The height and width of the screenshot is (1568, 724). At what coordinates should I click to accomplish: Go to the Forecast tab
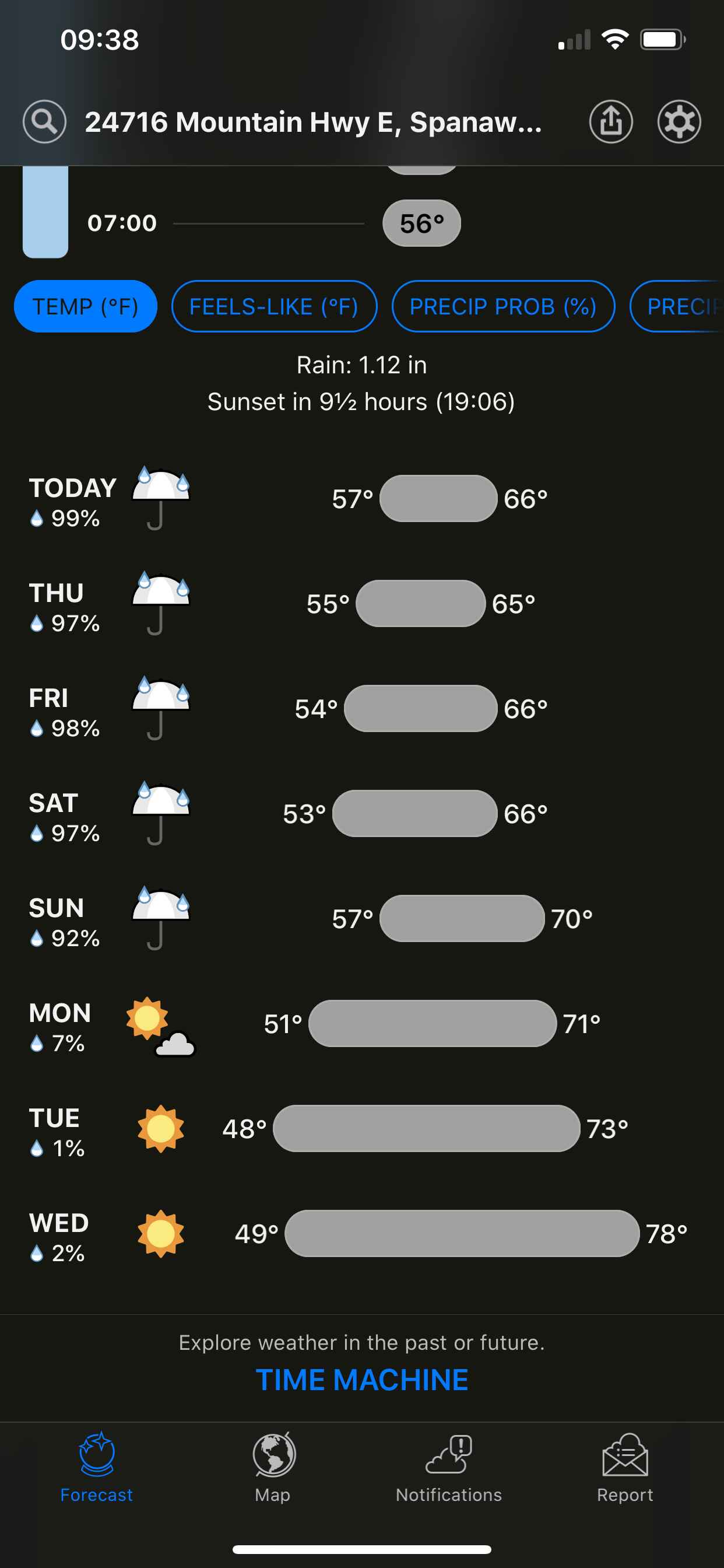click(x=97, y=1467)
